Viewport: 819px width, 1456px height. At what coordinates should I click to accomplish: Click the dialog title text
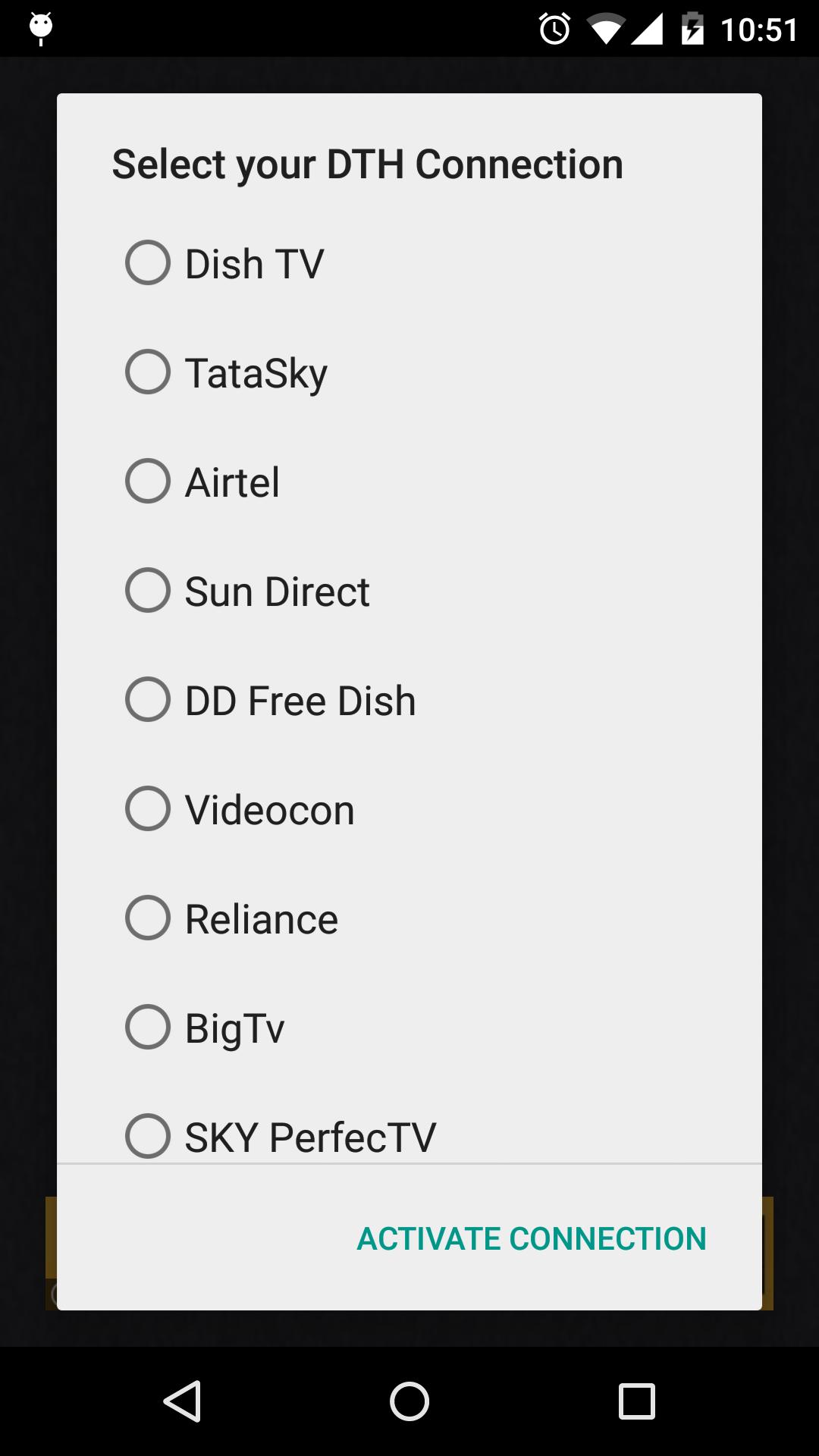click(367, 162)
